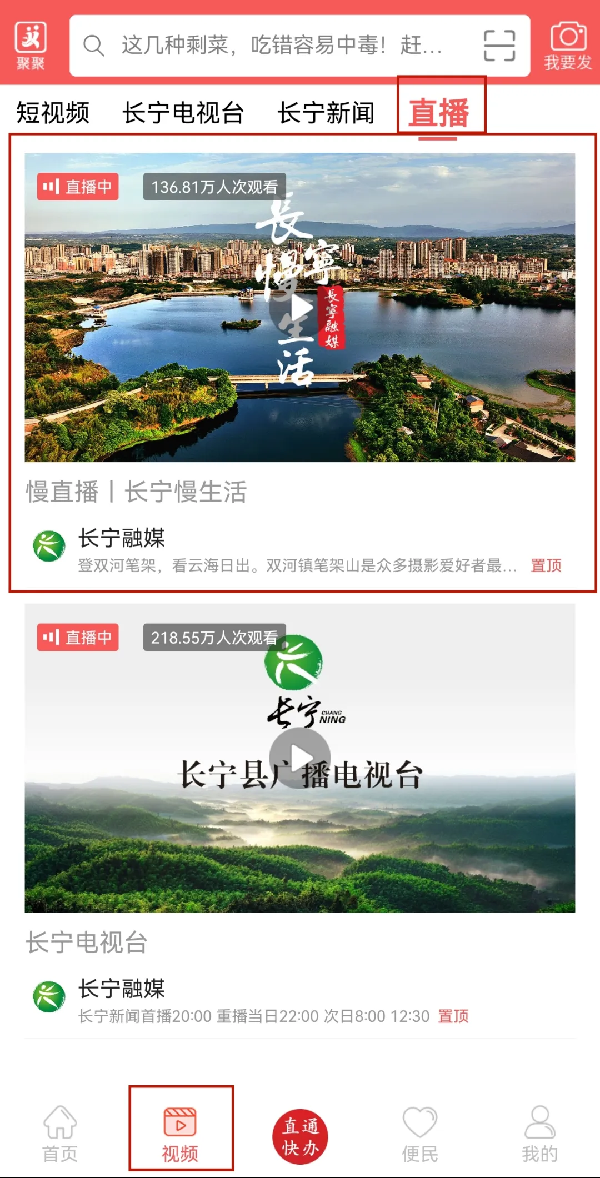
Task: Play the 慢直播丨长宁慢生活 live stream
Action: click(x=299, y=306)
